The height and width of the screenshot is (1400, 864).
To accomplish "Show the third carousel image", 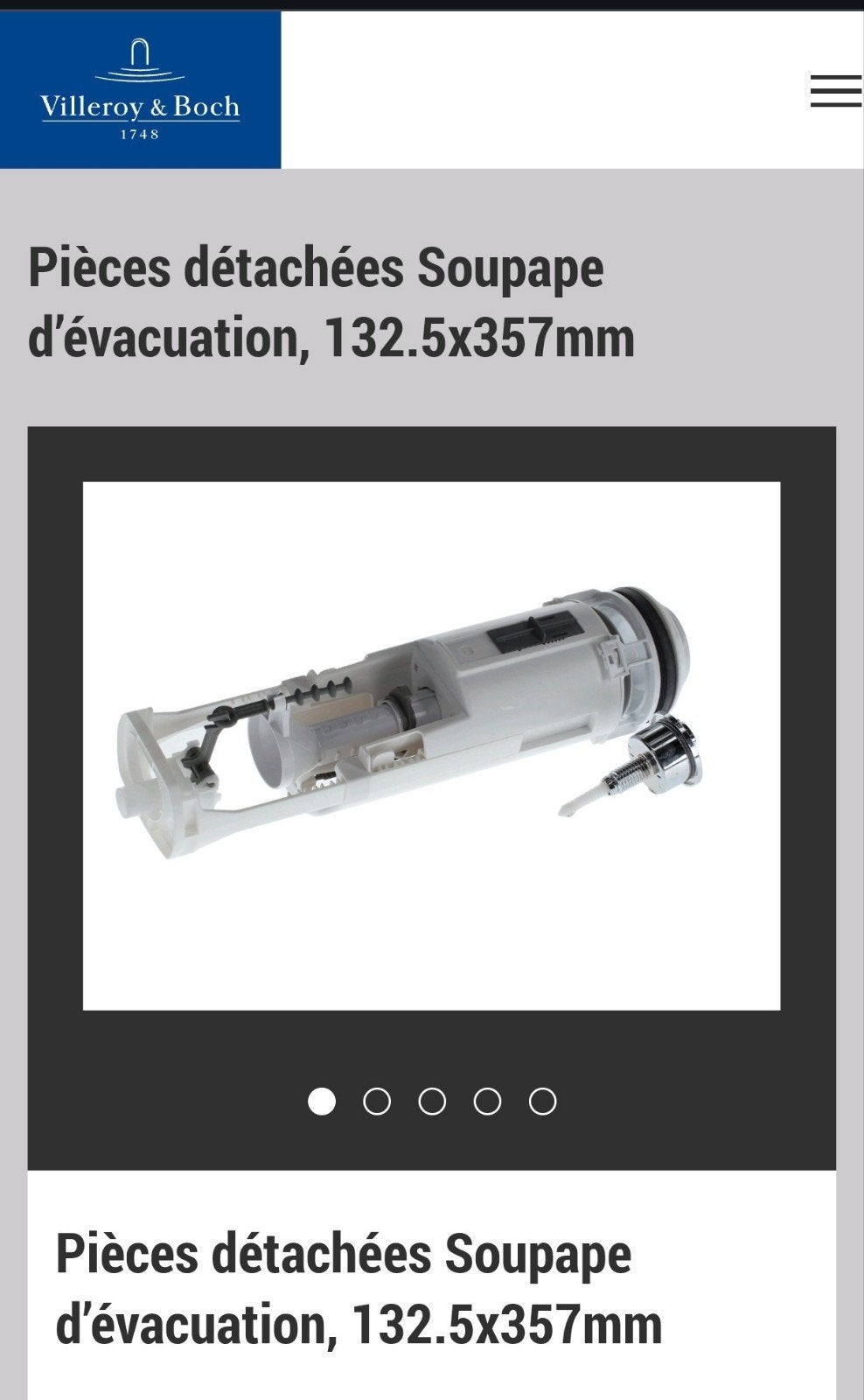I will point(432,1101).
